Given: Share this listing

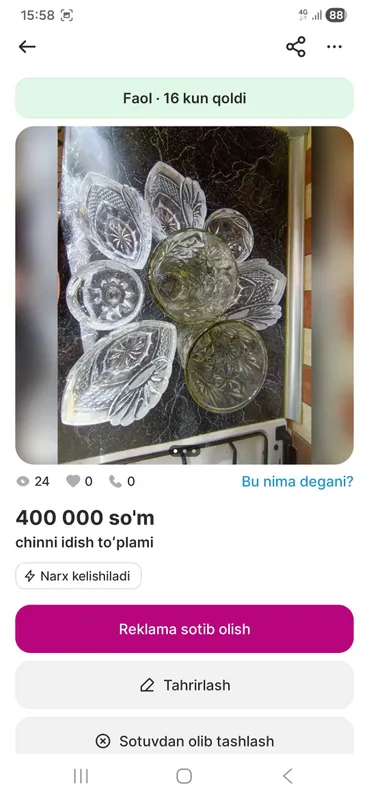Looking at the screenshot, I should 296,47.
